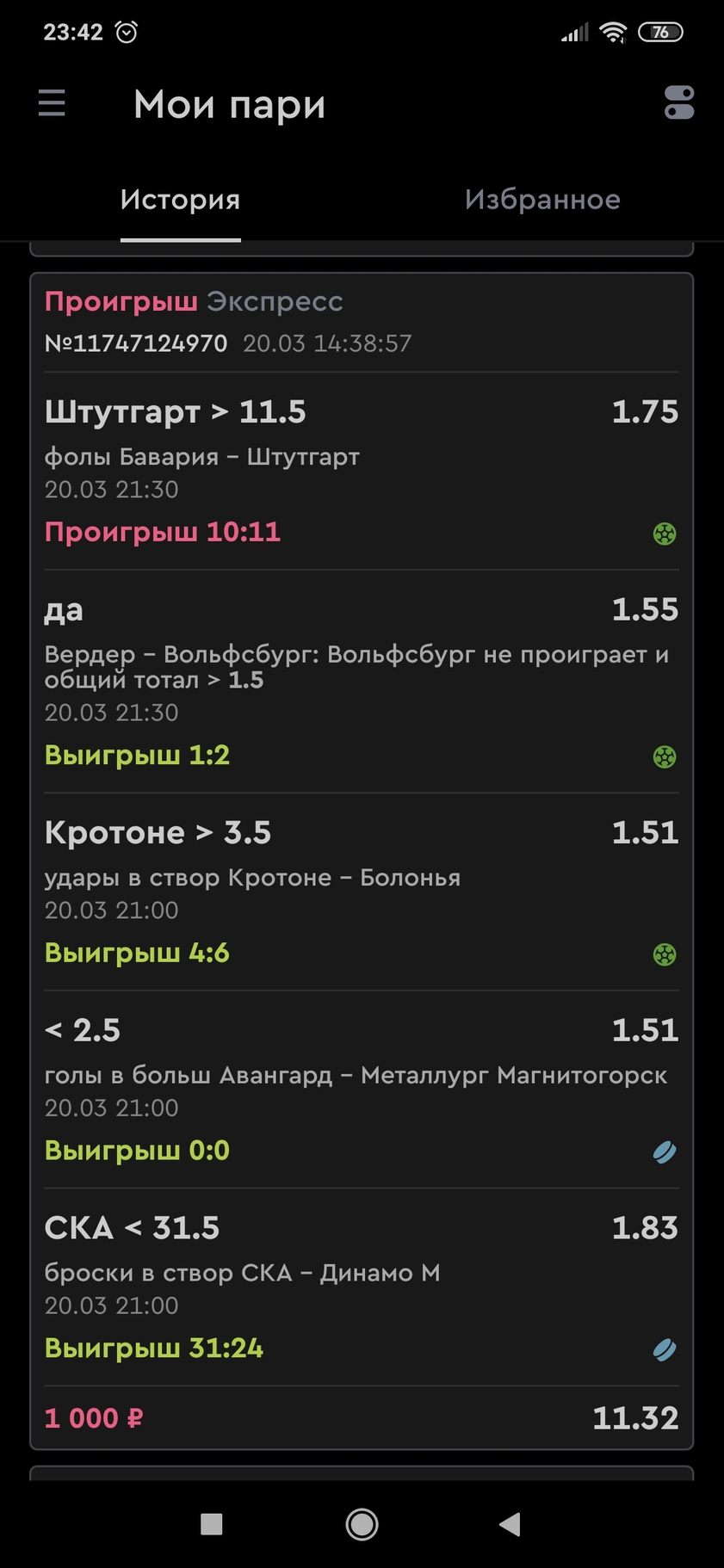Open the hamburger drawer menu

(52, 103)
